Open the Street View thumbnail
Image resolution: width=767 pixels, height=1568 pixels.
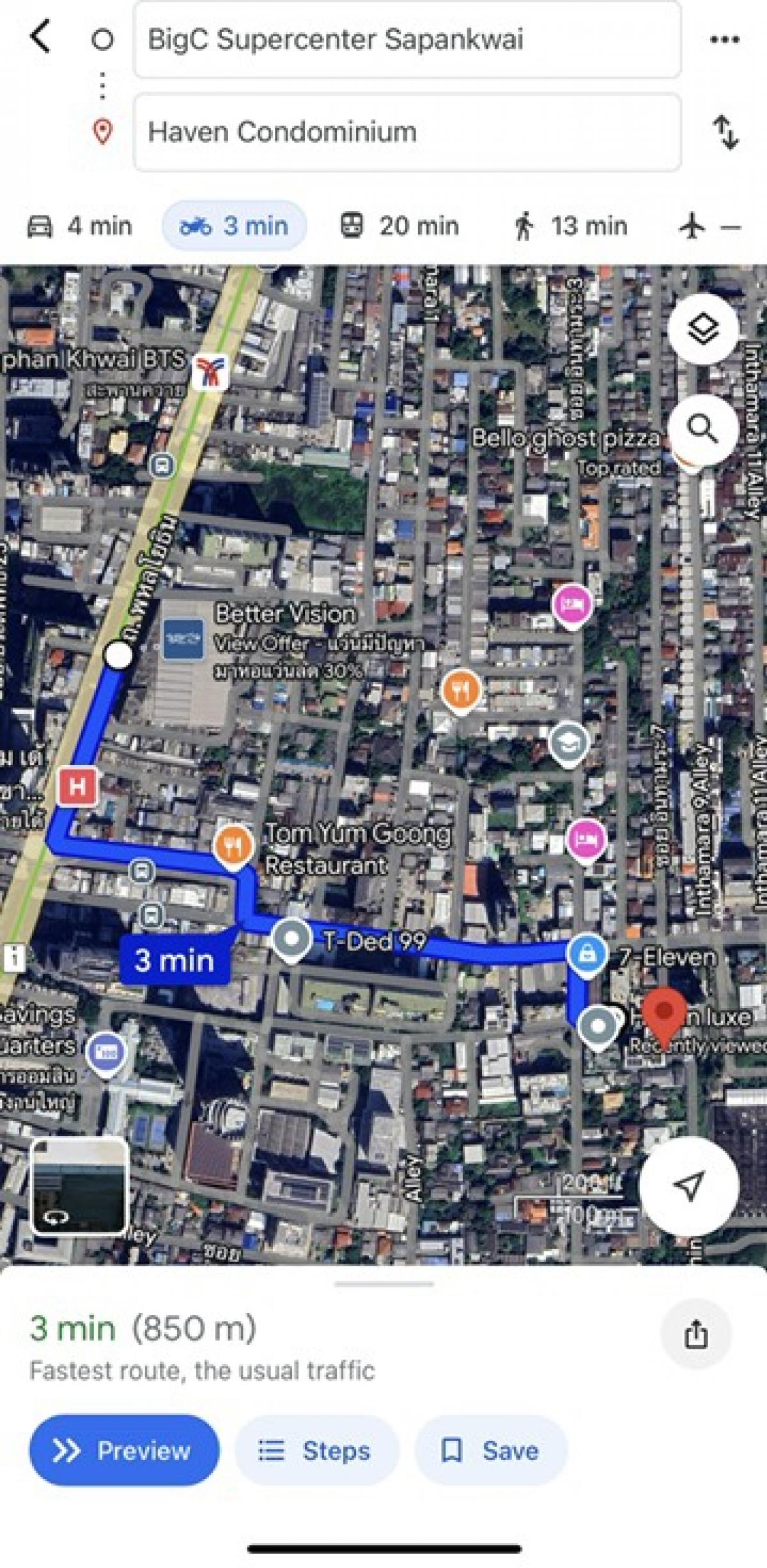pyautogui.click(x=79, y=1186)
